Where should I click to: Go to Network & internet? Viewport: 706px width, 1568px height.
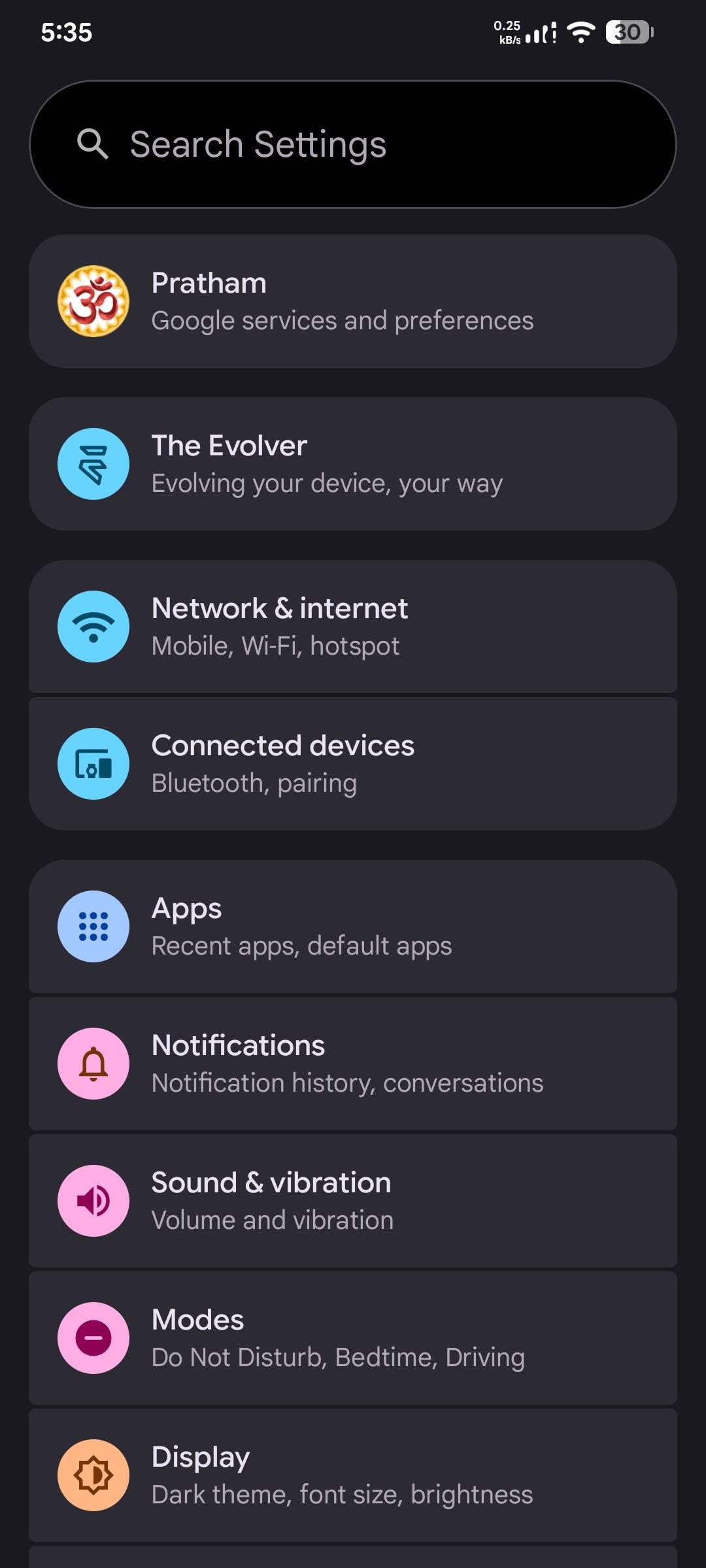(x=353, y=627)
